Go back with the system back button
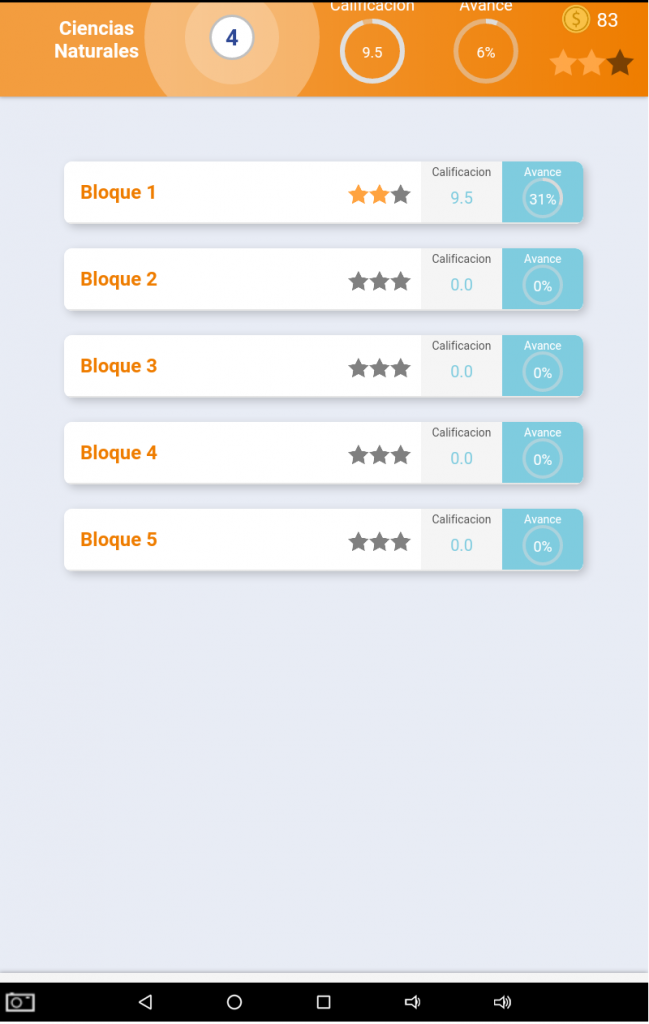649x1024 pixels. 145,1002
